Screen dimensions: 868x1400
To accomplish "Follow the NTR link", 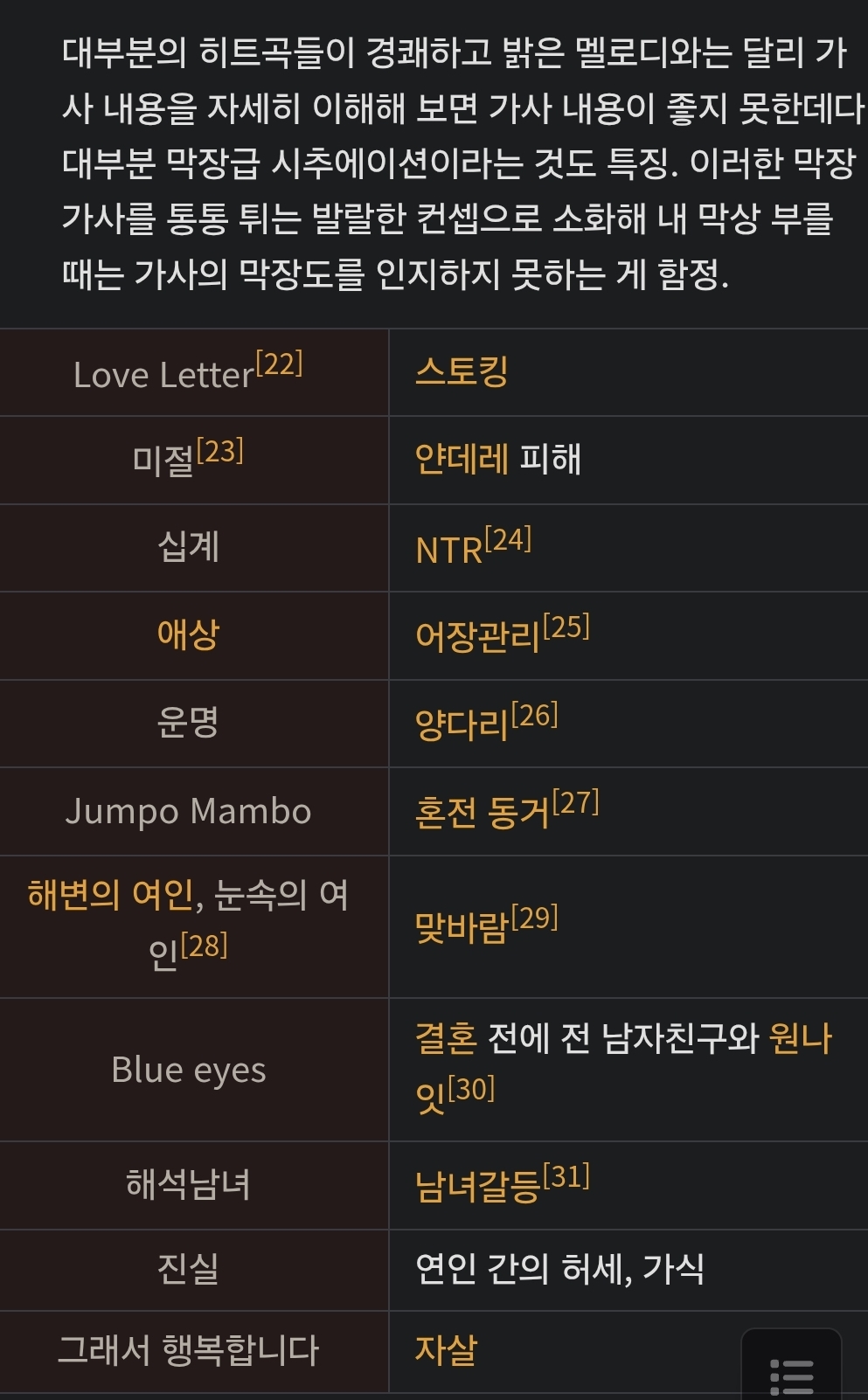I will click(448, 550).
